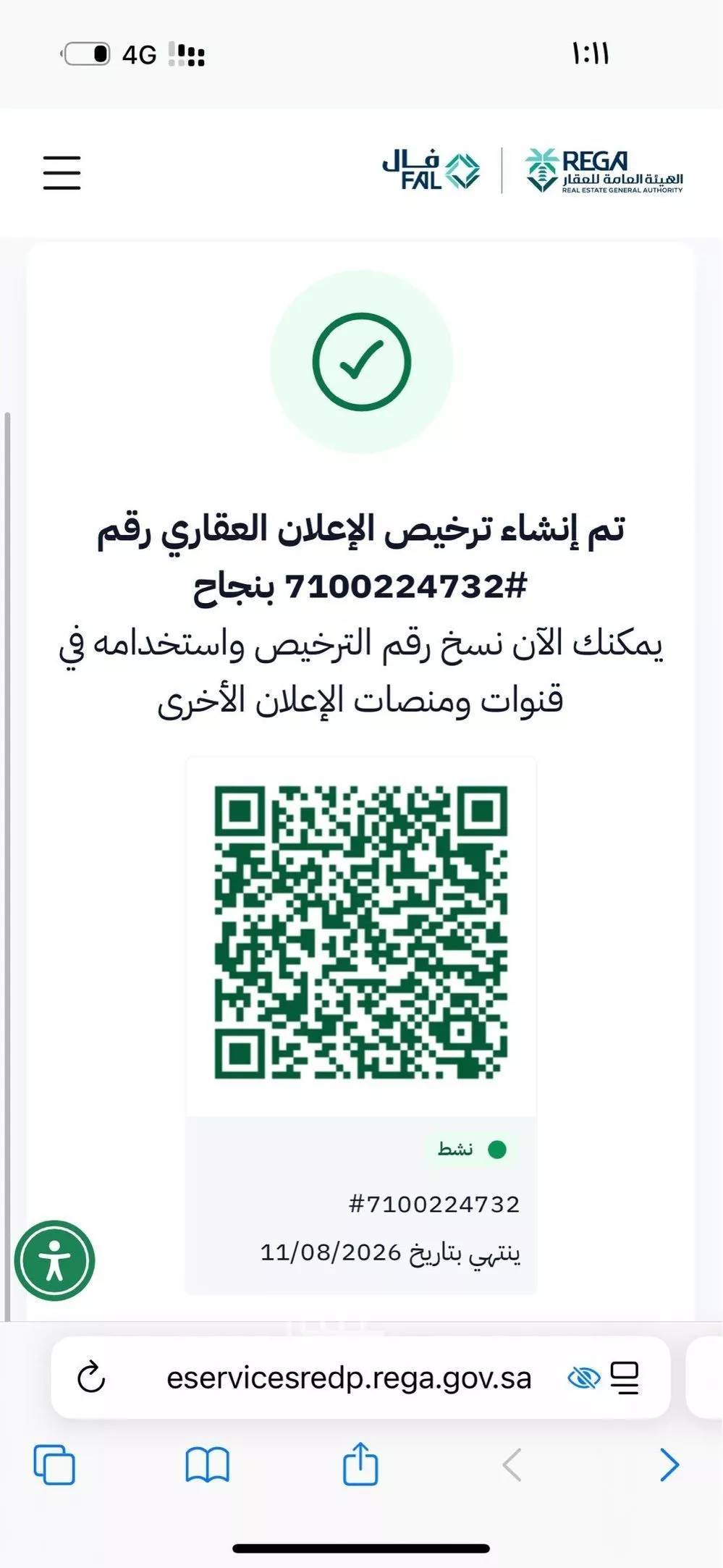Open Safari bookmarks
Viewport: 723px width, 1568px height.
(x=207, y=1464)
